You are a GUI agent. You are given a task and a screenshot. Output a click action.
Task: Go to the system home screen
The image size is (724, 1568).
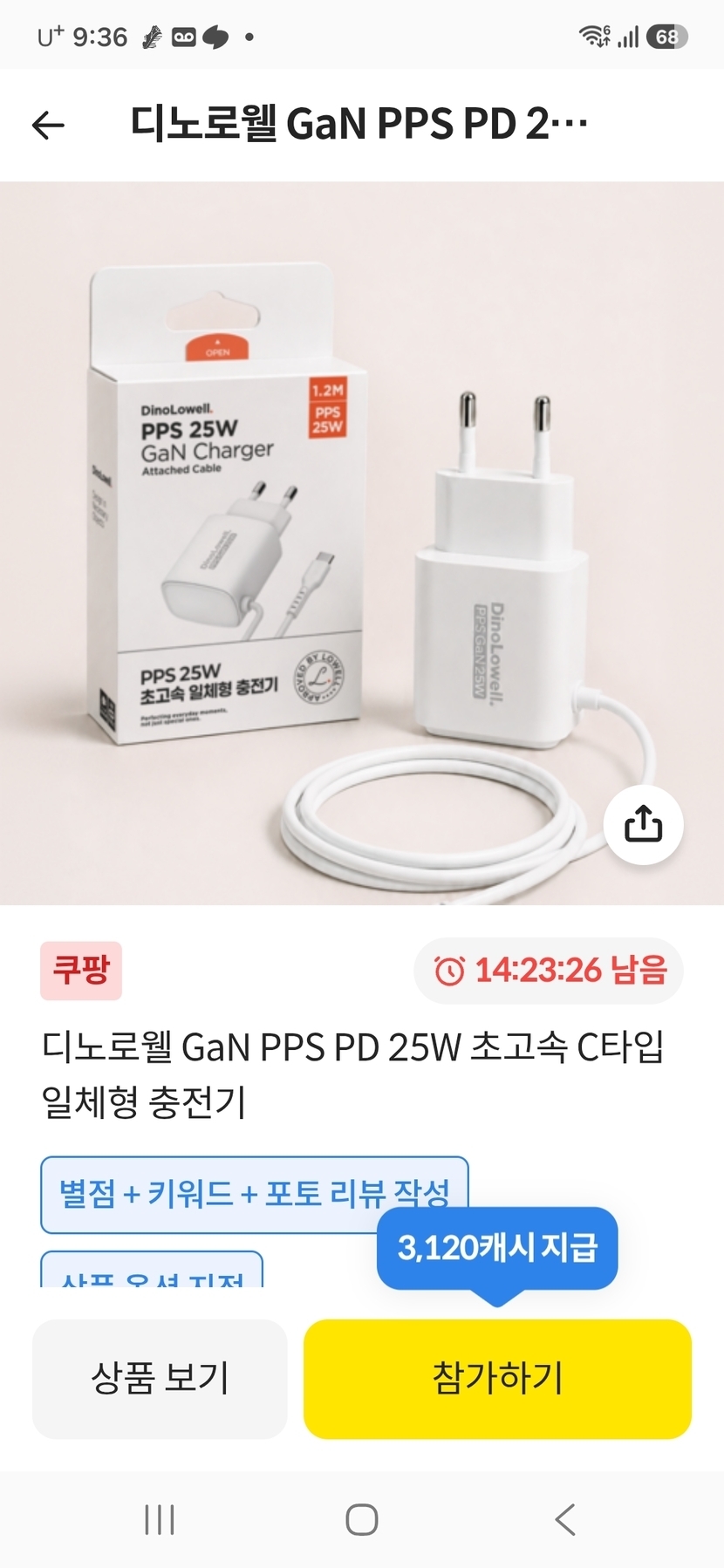point(361,1519)
